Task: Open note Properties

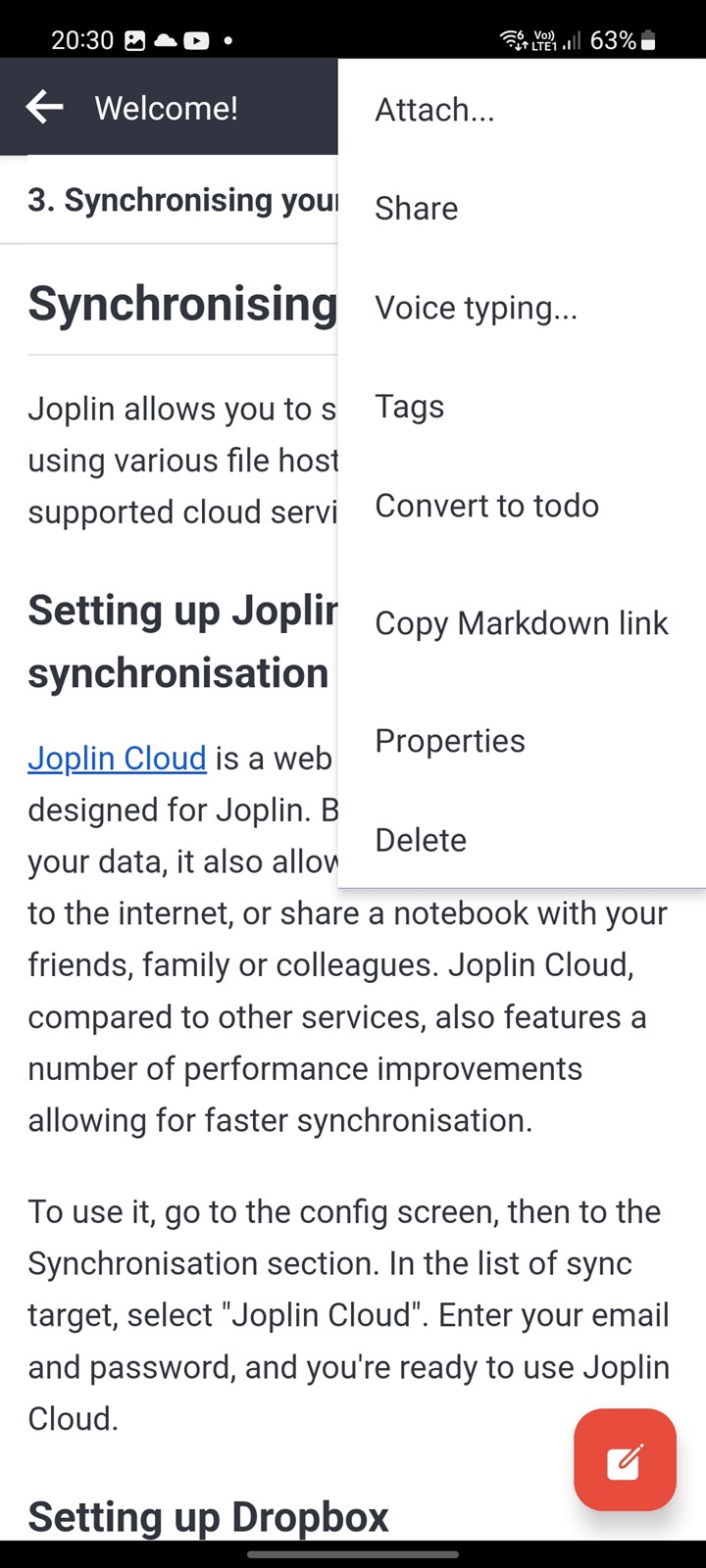Action: (522, 741)
